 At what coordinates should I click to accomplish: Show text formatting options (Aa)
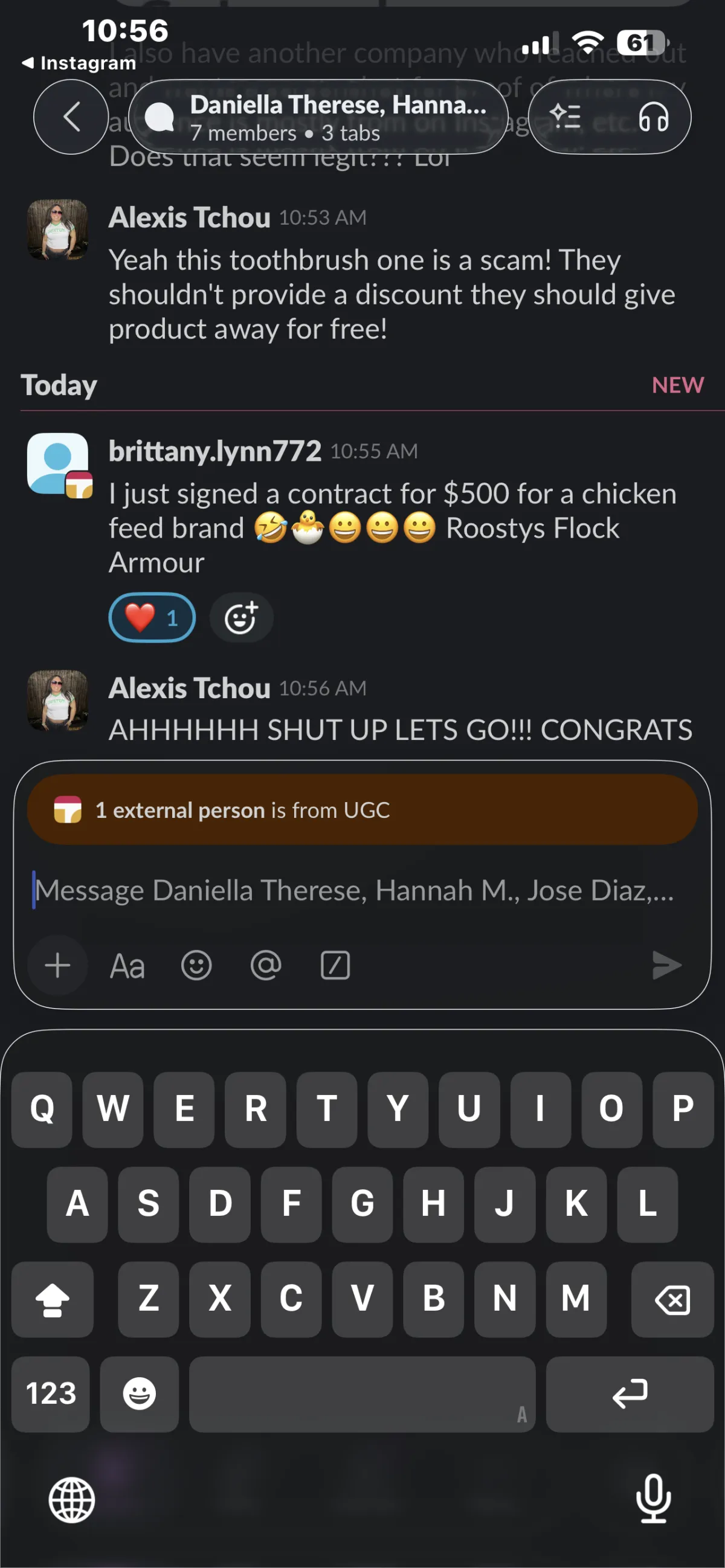(x=127, y=965)
